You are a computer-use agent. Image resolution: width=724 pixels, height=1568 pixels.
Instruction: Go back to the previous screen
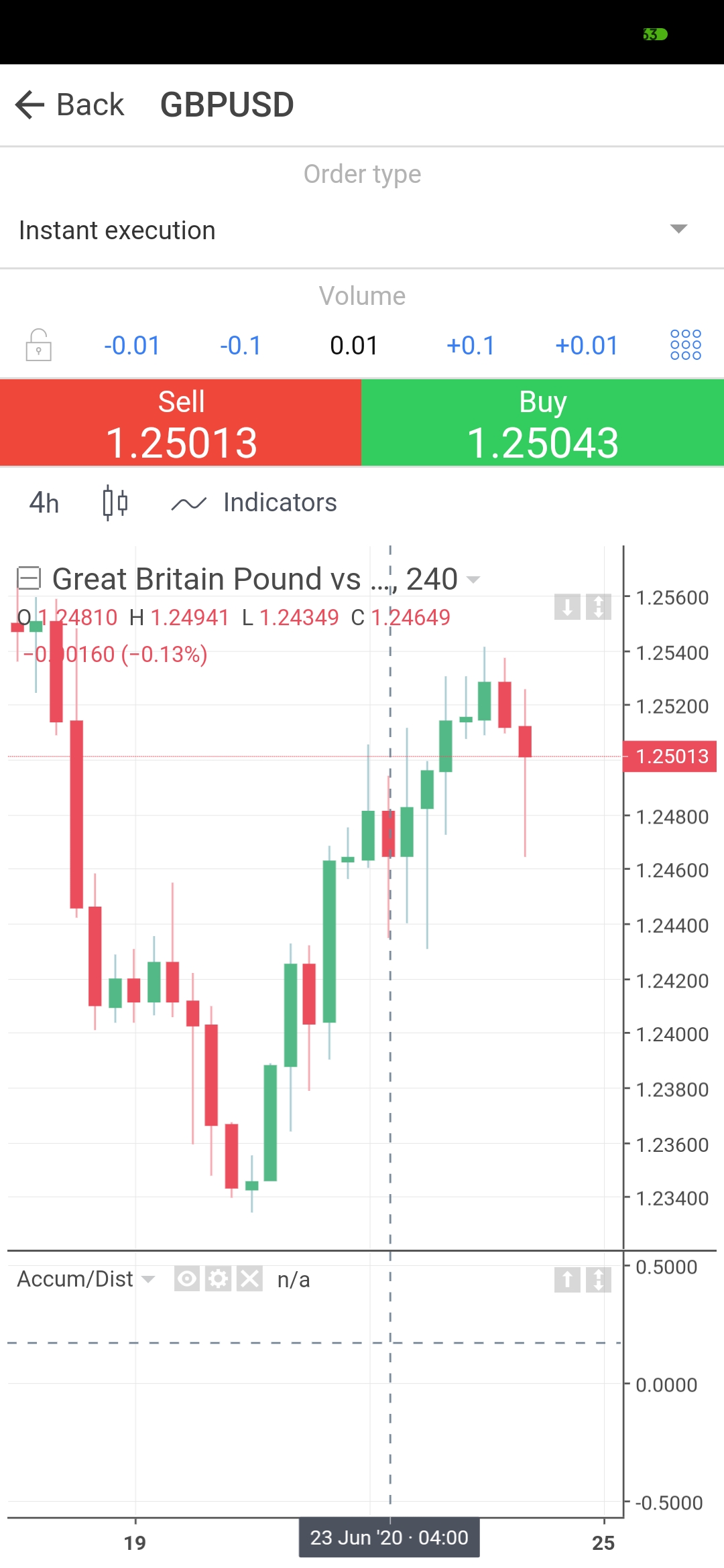coord(70,105)
